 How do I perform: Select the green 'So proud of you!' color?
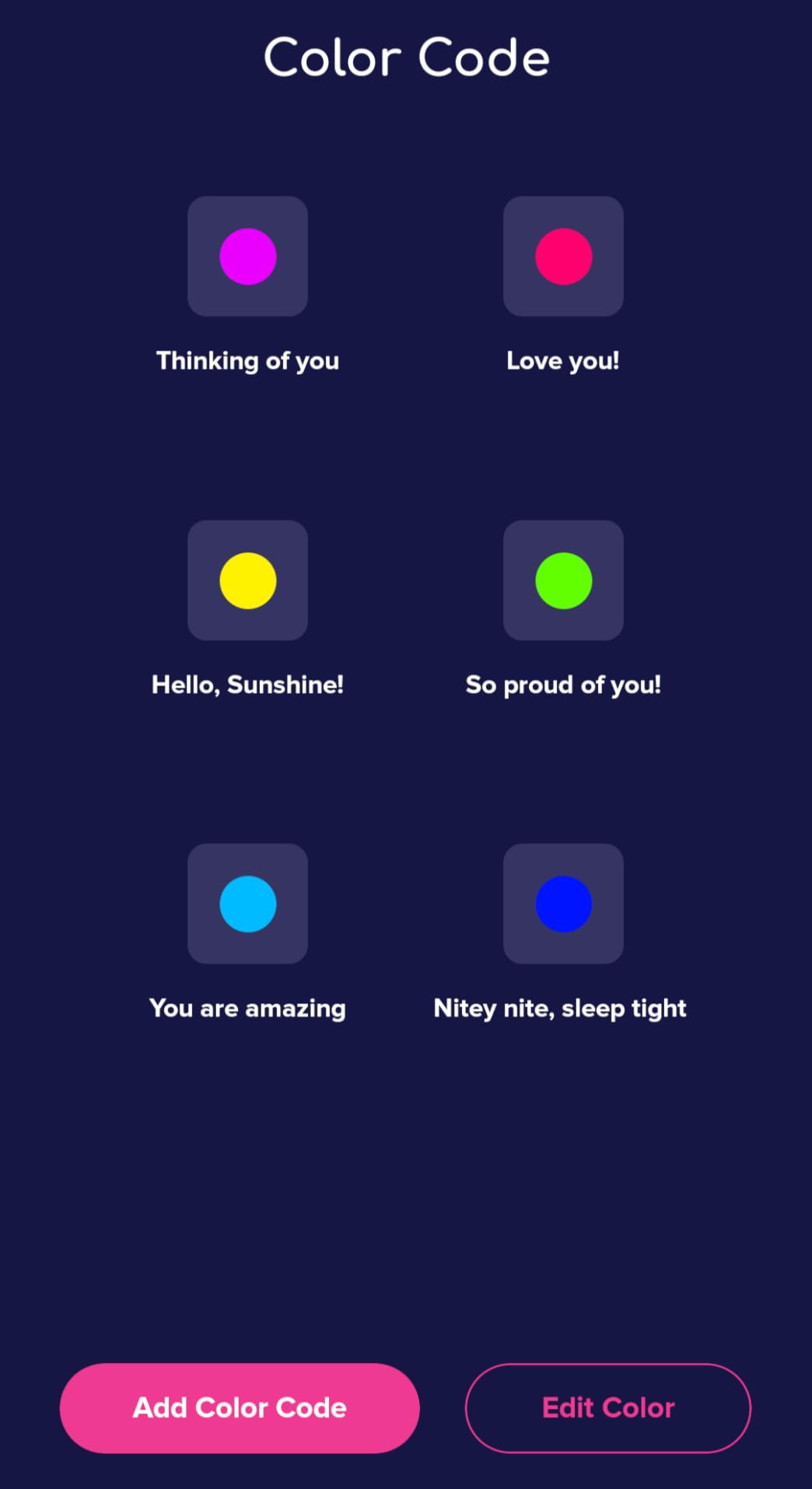[563, 580]
